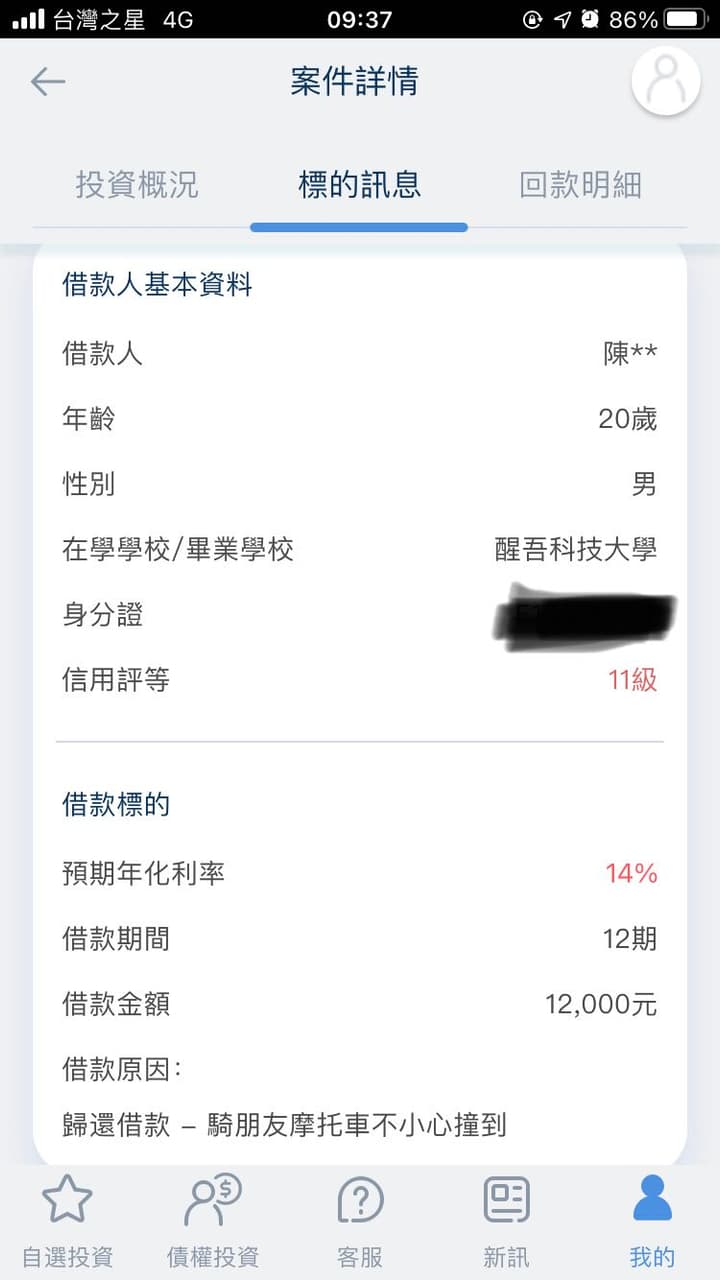
Task: Open the profile avatar icon
Action: click(x=666, y=81)
